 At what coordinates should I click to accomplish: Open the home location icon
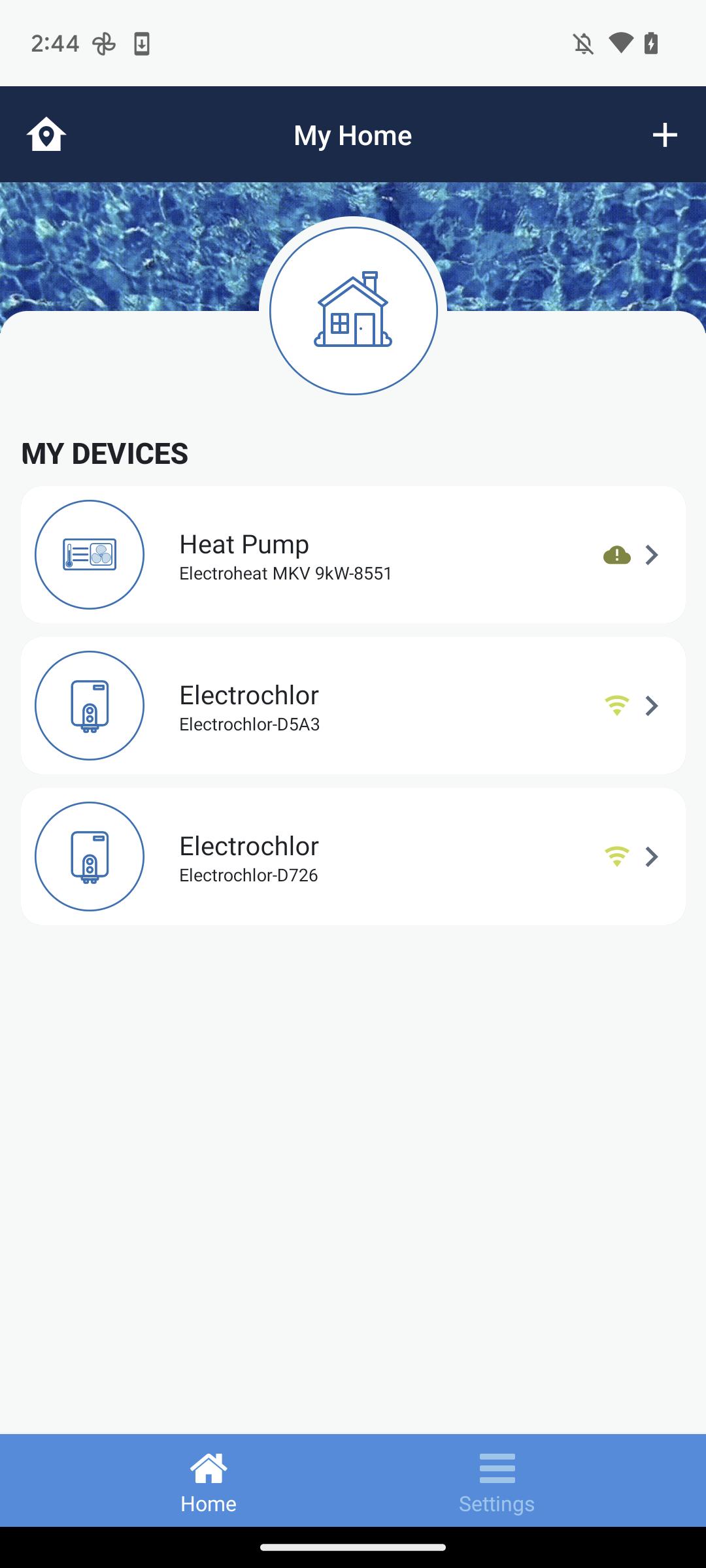coord(46,135)
